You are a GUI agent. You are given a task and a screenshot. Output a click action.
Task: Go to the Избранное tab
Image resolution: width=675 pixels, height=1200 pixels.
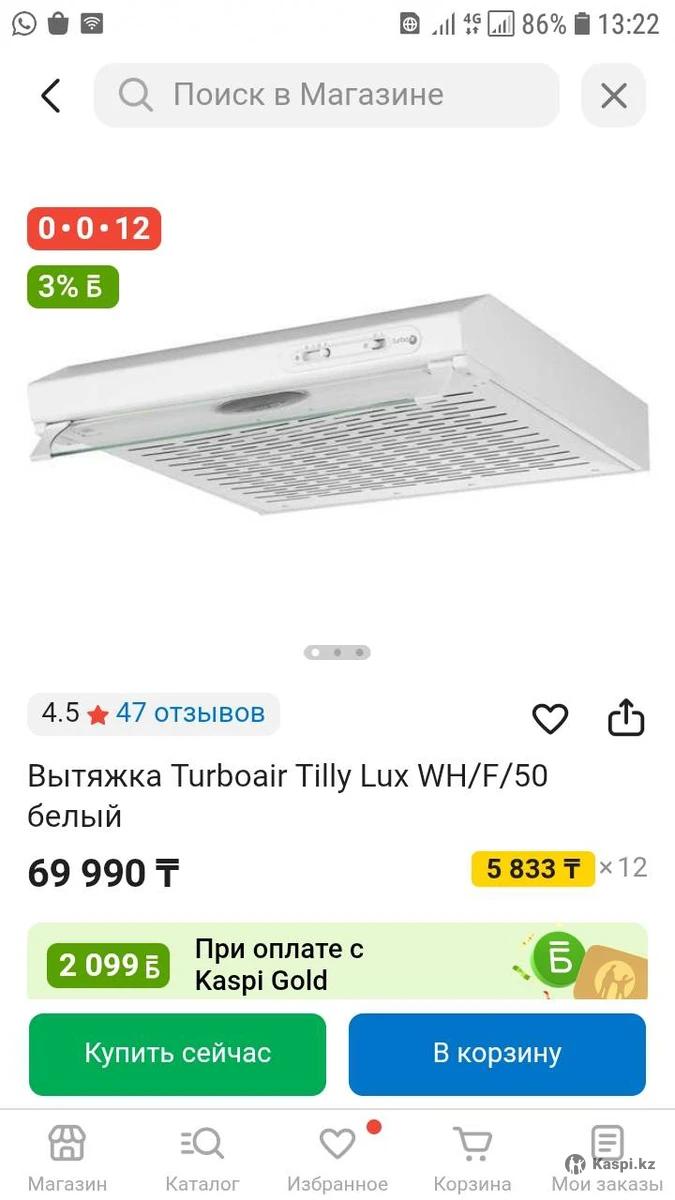pos(337,1158)
